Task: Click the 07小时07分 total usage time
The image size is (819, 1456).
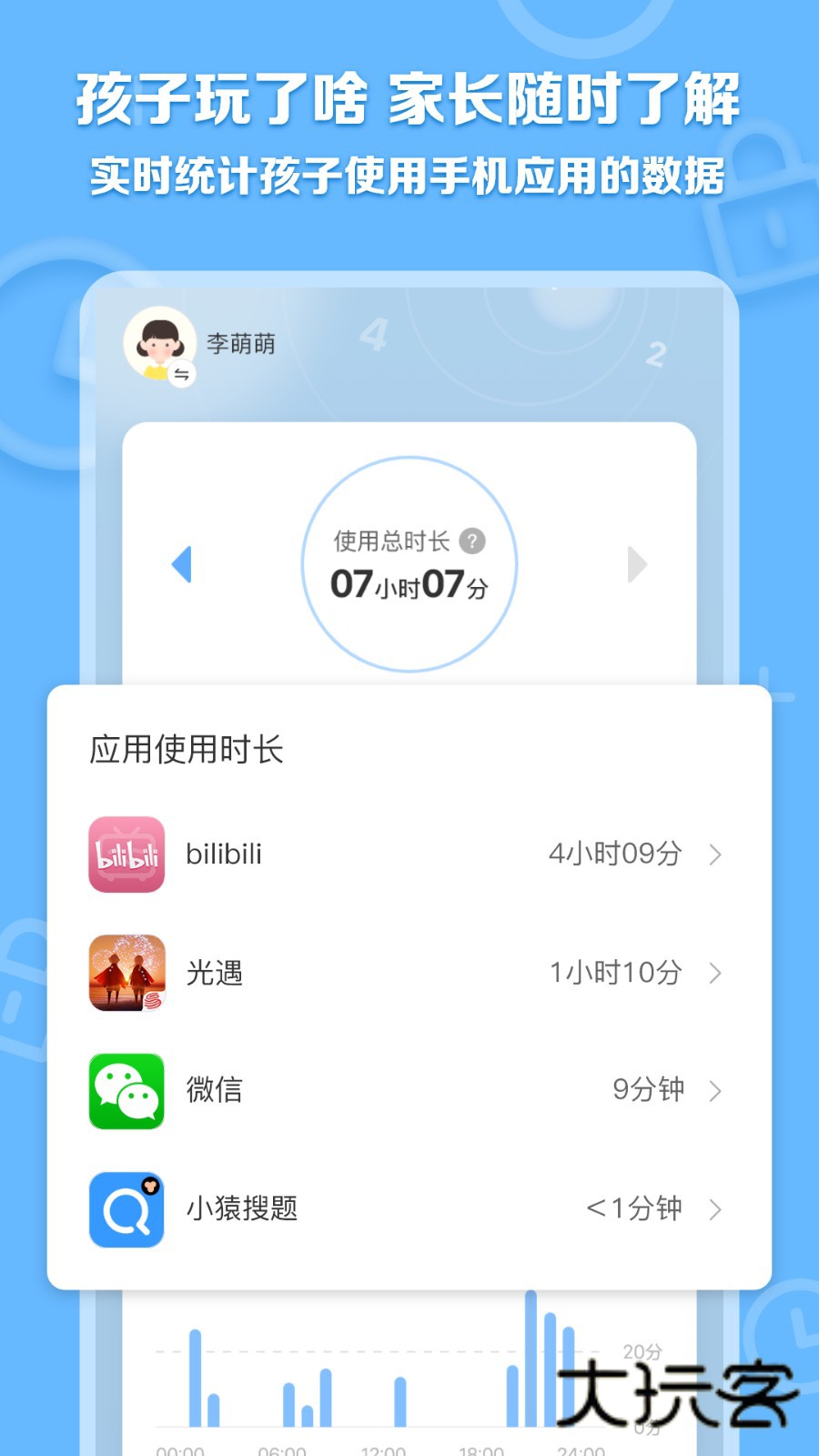Action: 409,587
